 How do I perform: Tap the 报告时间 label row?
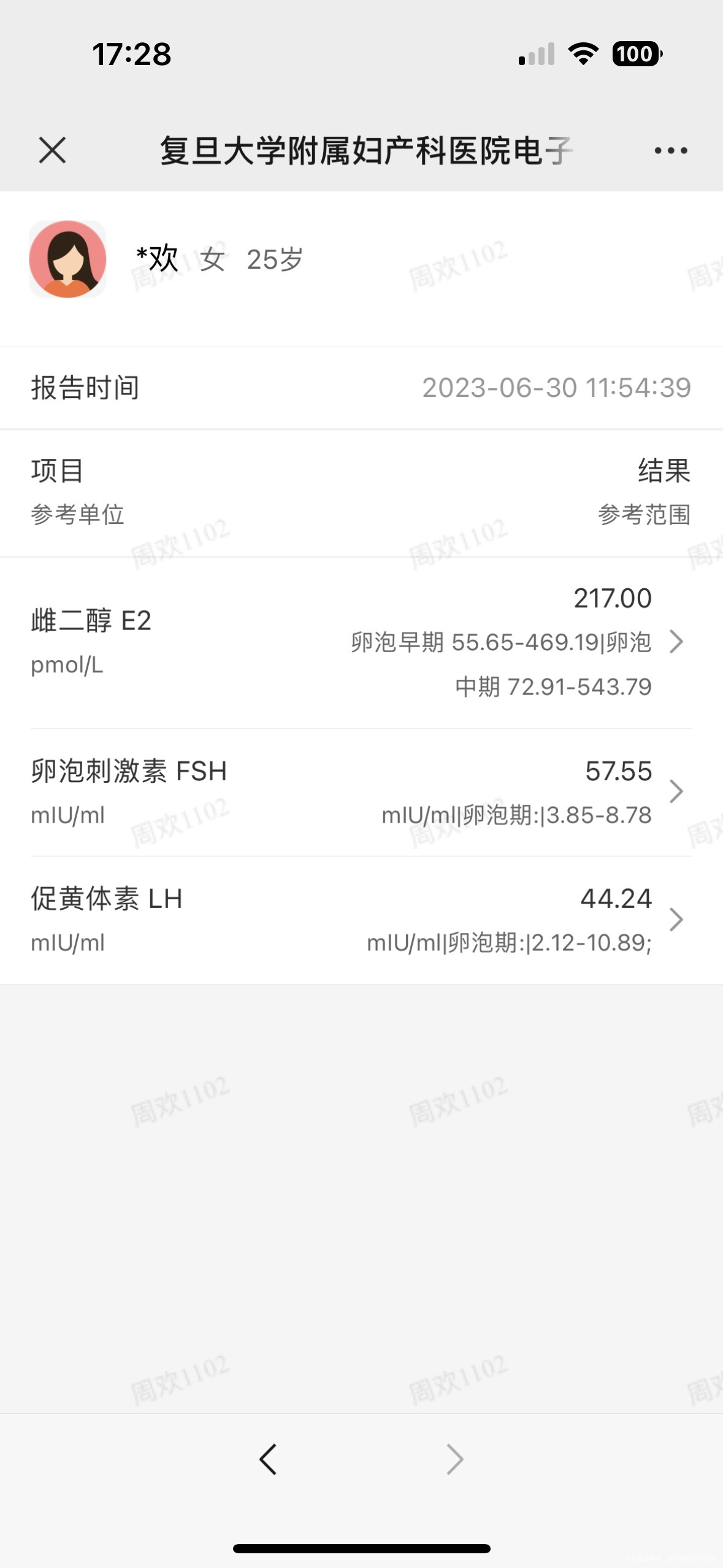(x=86, y=387)
